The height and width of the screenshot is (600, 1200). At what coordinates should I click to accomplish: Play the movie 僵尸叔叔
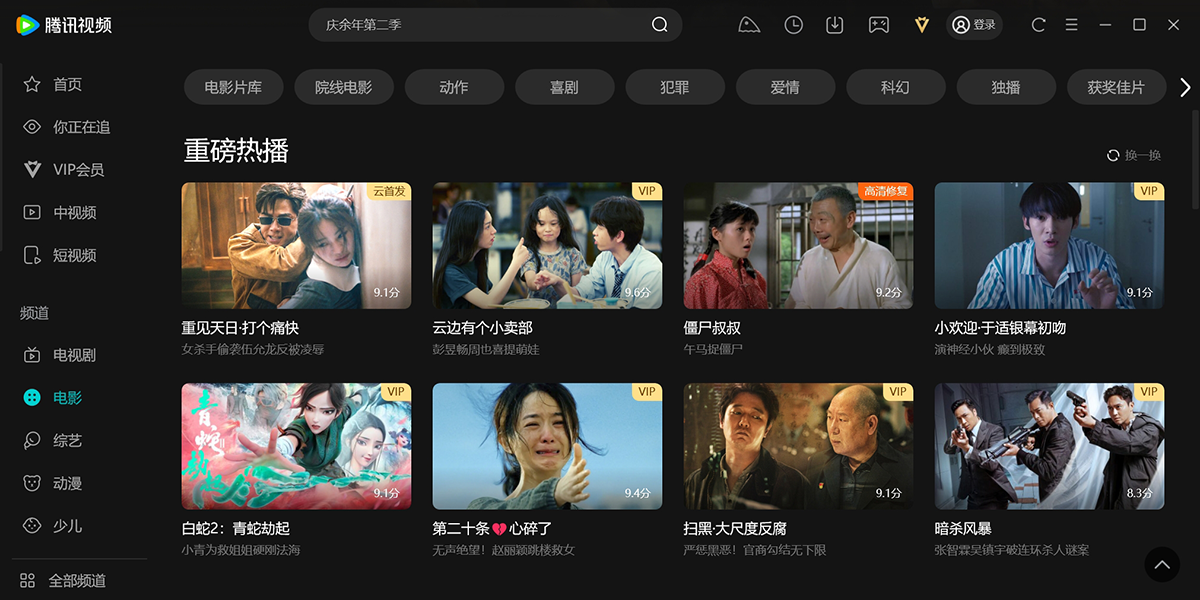coord(798,246)
